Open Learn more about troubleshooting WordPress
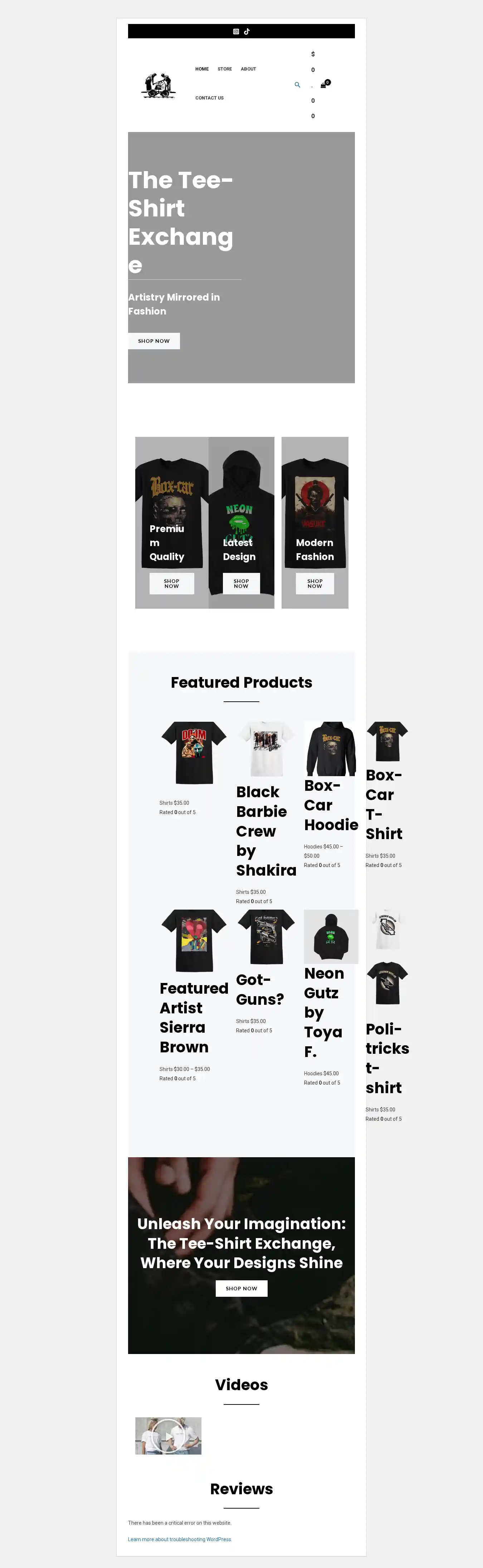Screen dimensions: 483x1568 coord(180,1539)
